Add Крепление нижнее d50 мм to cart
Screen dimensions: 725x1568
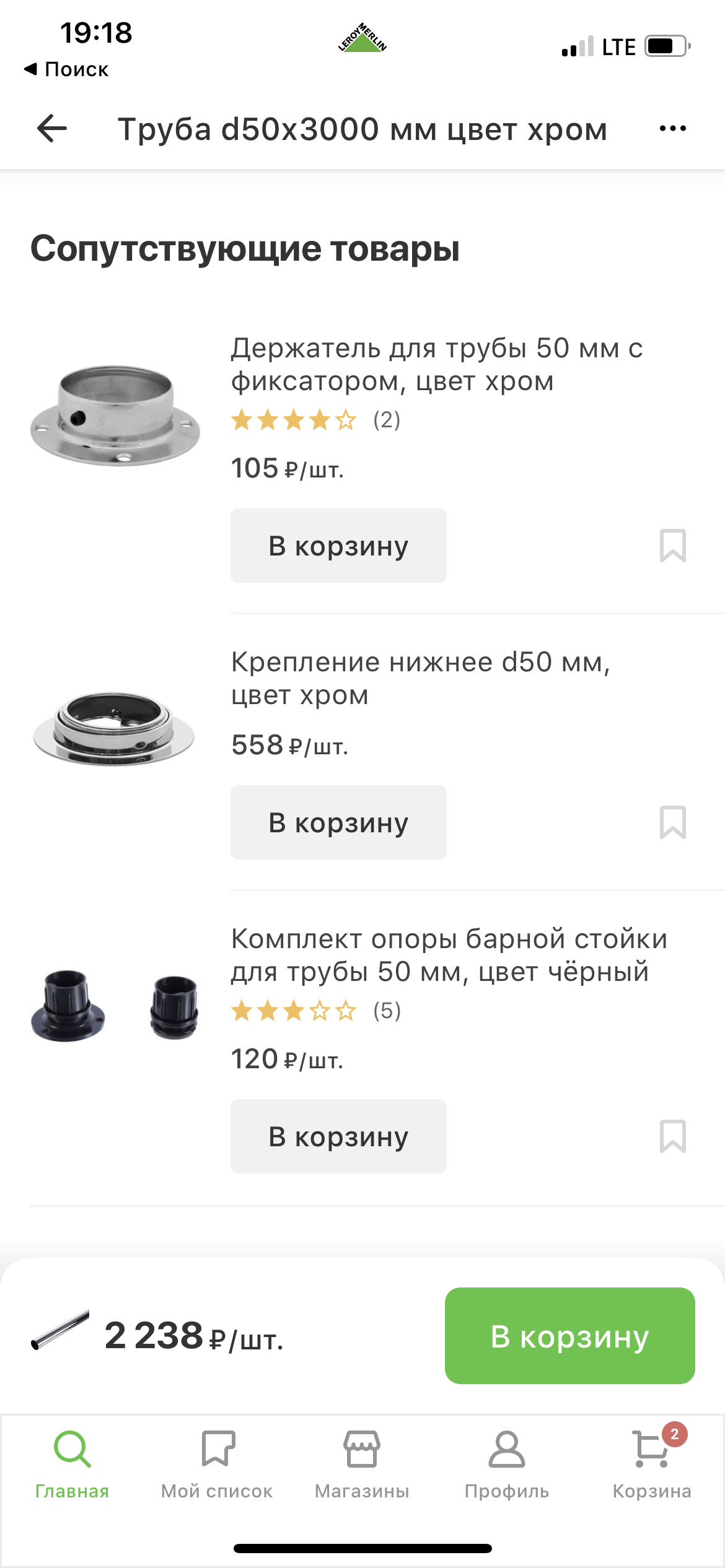pyautogui.click(x=338, y=822)
